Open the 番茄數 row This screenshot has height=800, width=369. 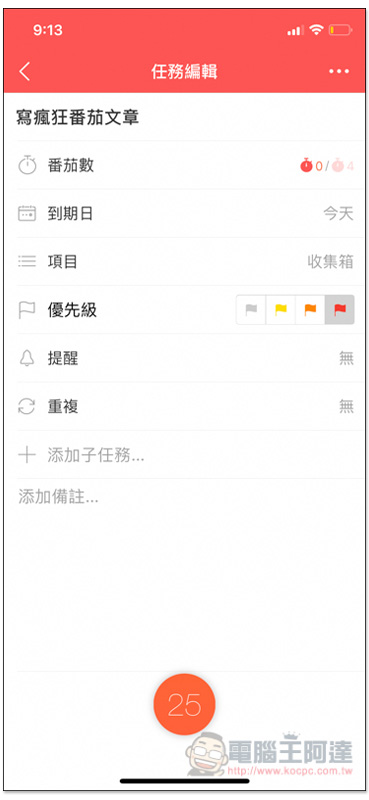click(185, 165)
